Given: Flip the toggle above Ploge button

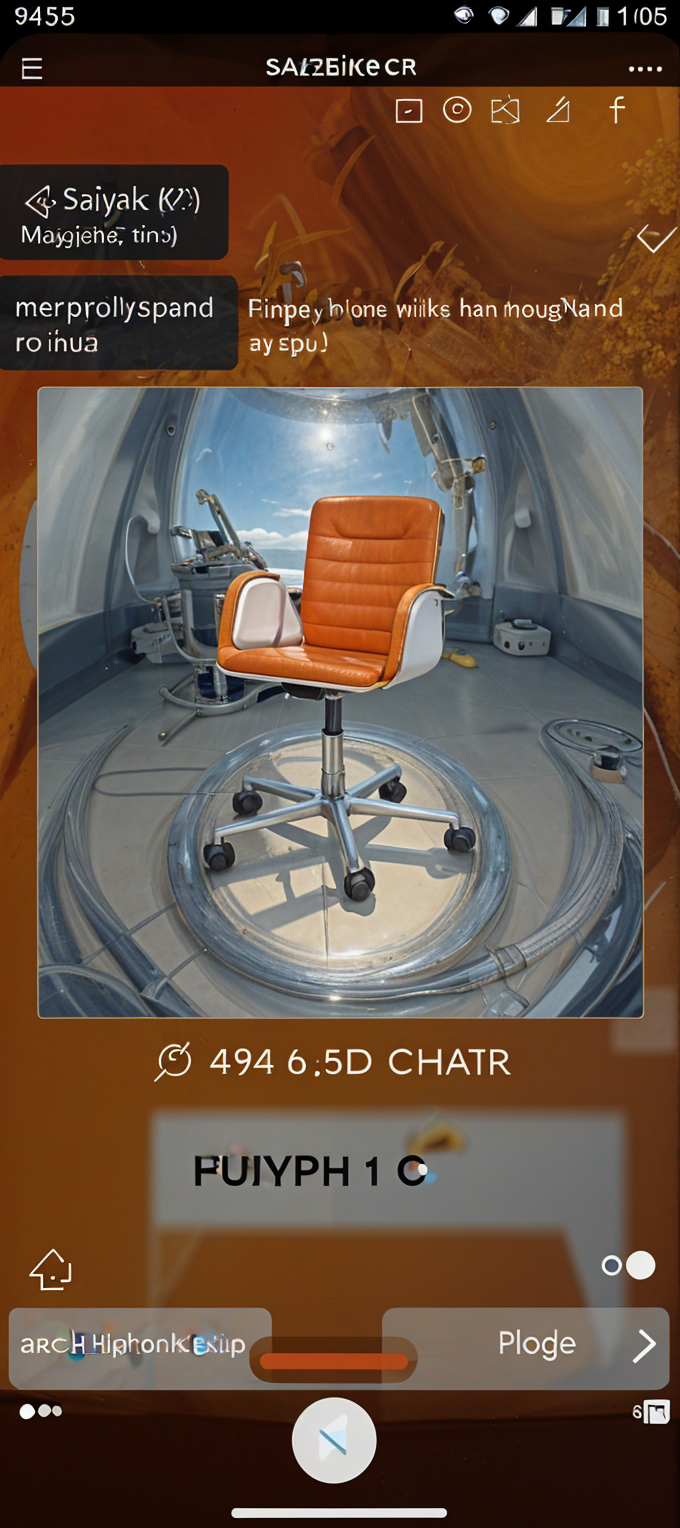Looking at the screenshot, I should (x=629, y=1266).
